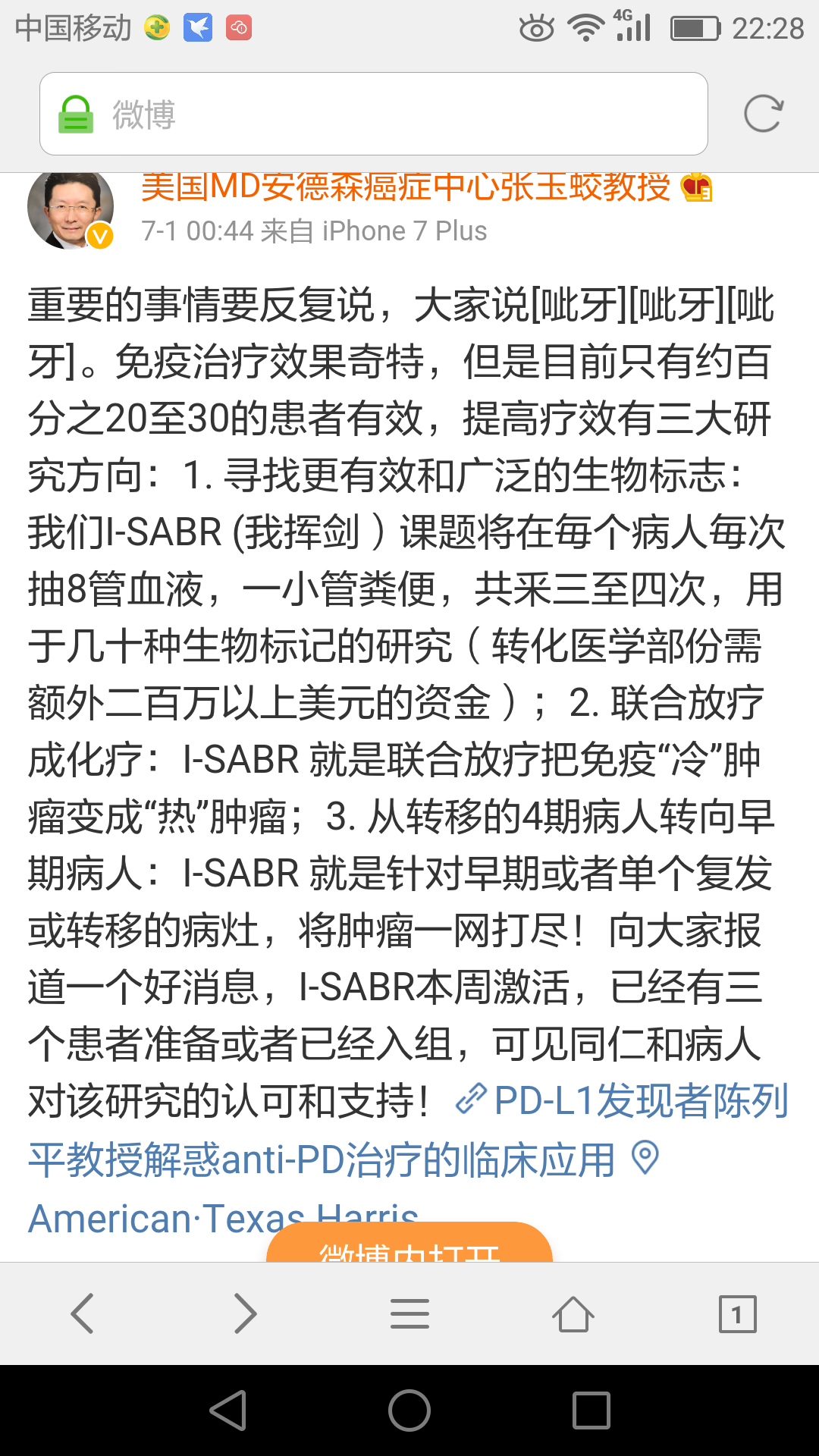This screenshot has width=819, height=1456.
Task: Go forward to the next page
Action: point(246,1313)
